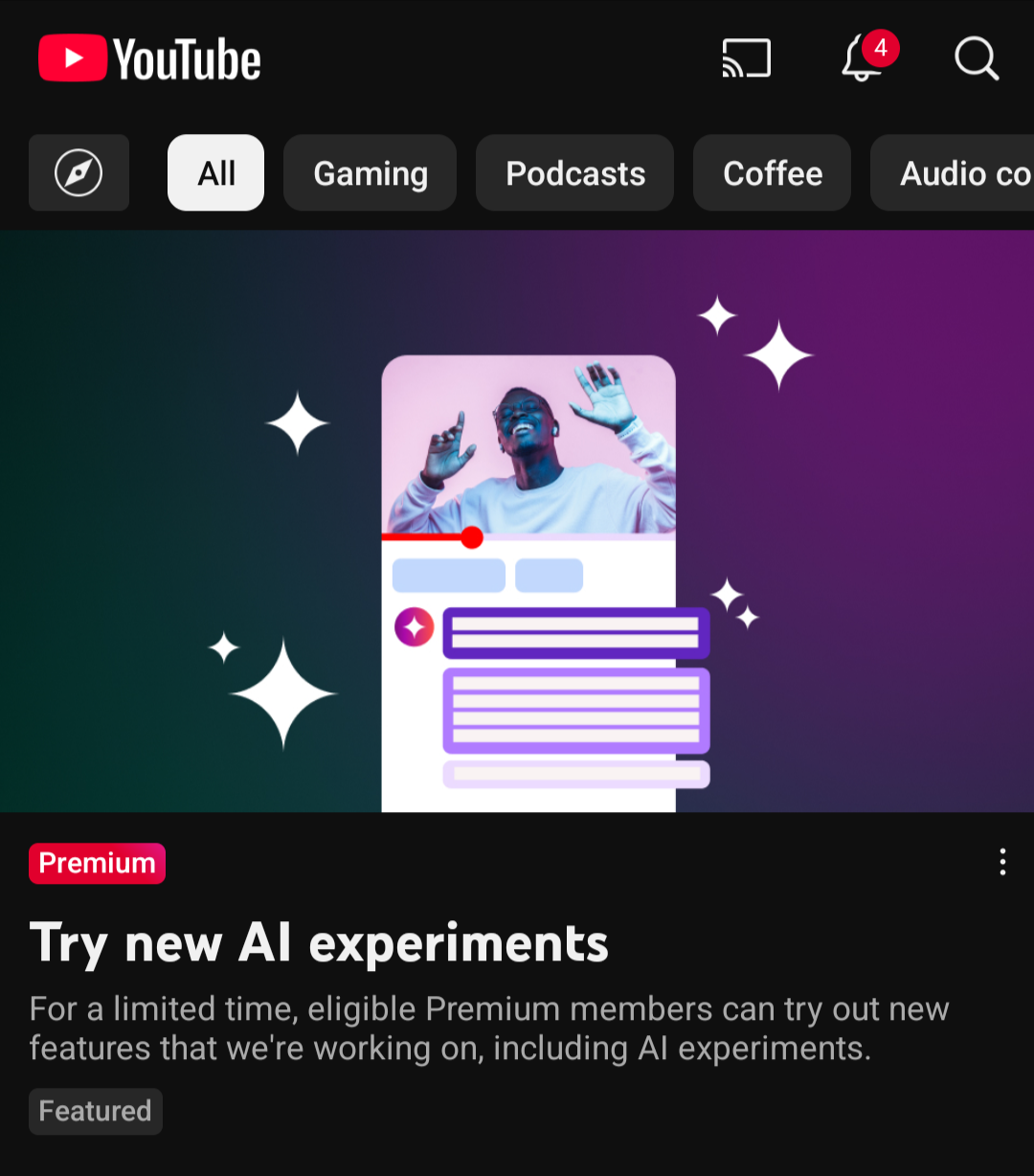The height and width of the screenshot is (1176, 1034).
Task: Filter the feed by Gaming
Action: click(371, 173)
